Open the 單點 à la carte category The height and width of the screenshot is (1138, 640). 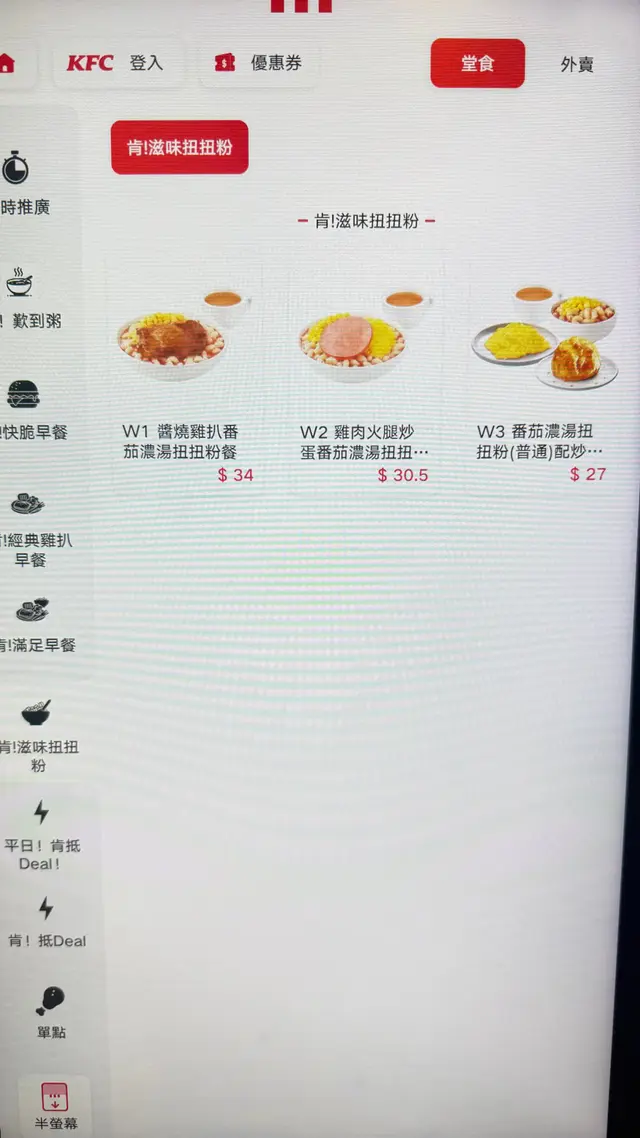(49, 1012)
